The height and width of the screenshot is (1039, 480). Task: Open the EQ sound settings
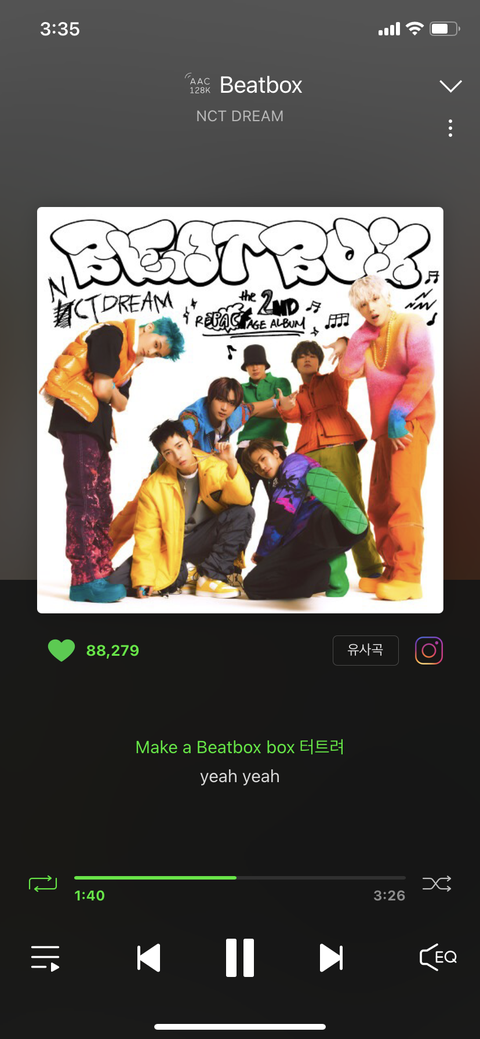click(x=438, y=957)
